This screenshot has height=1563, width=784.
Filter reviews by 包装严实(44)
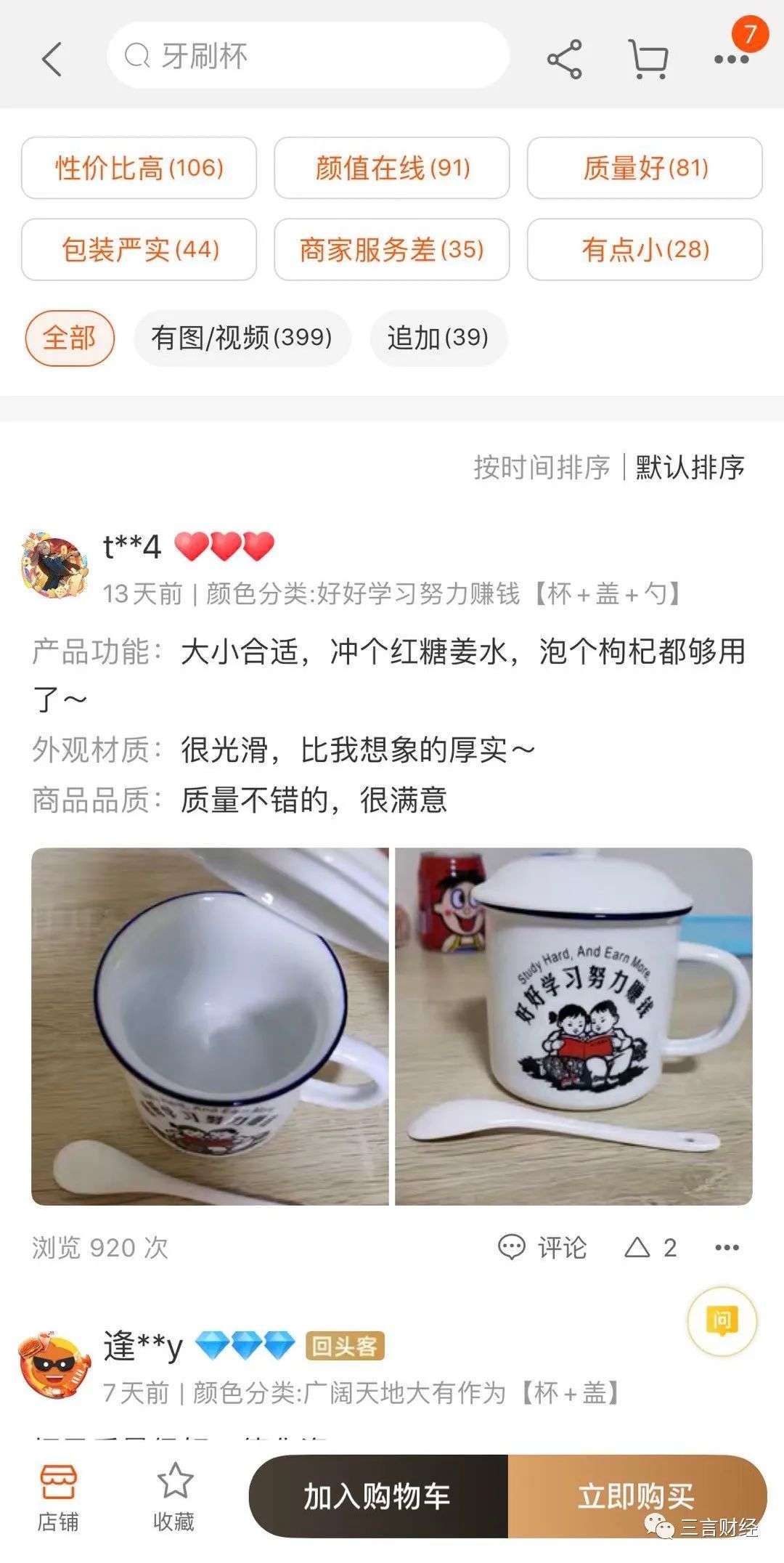[x=139, y=250]
